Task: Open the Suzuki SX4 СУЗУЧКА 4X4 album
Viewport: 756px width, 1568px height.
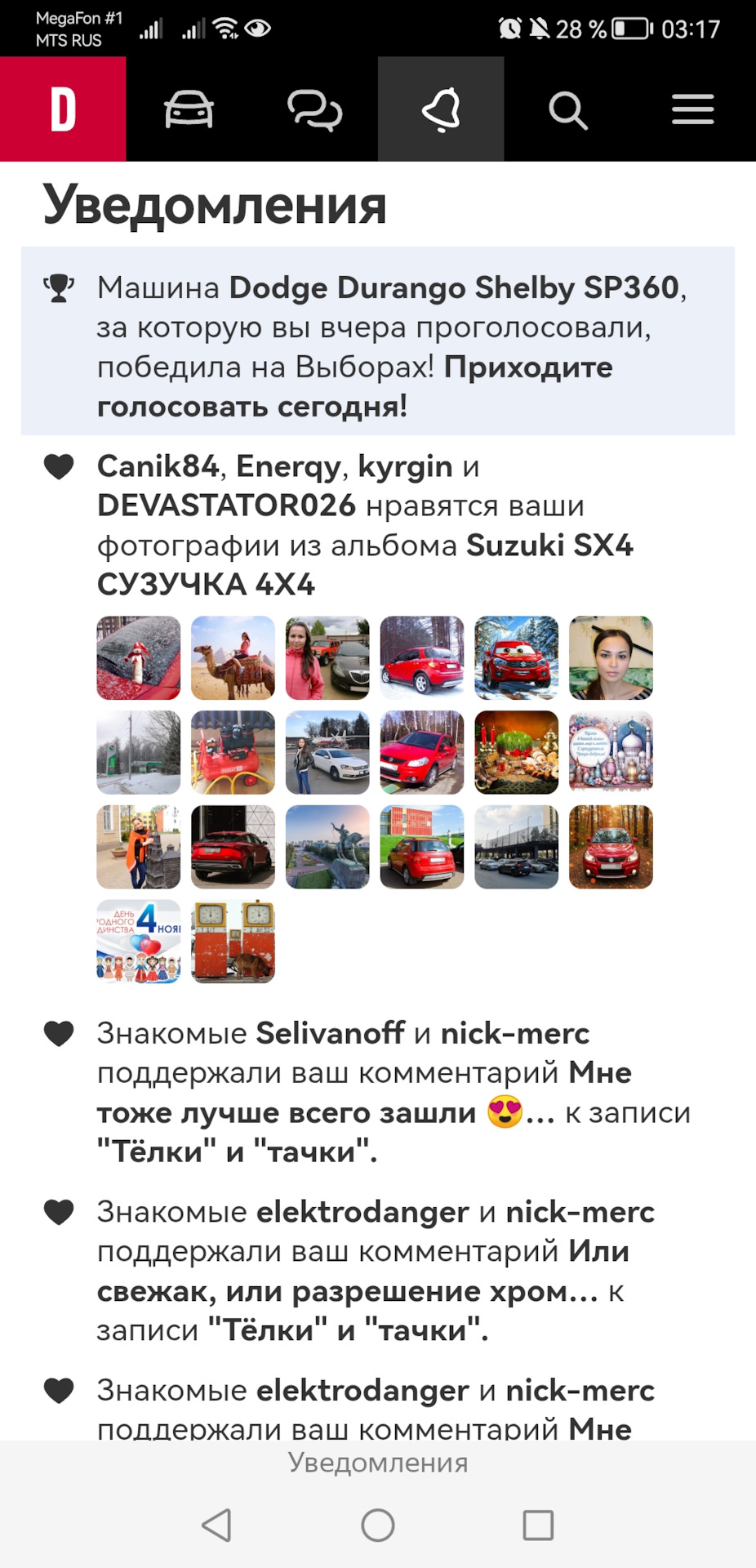Action: coord(365,565)
